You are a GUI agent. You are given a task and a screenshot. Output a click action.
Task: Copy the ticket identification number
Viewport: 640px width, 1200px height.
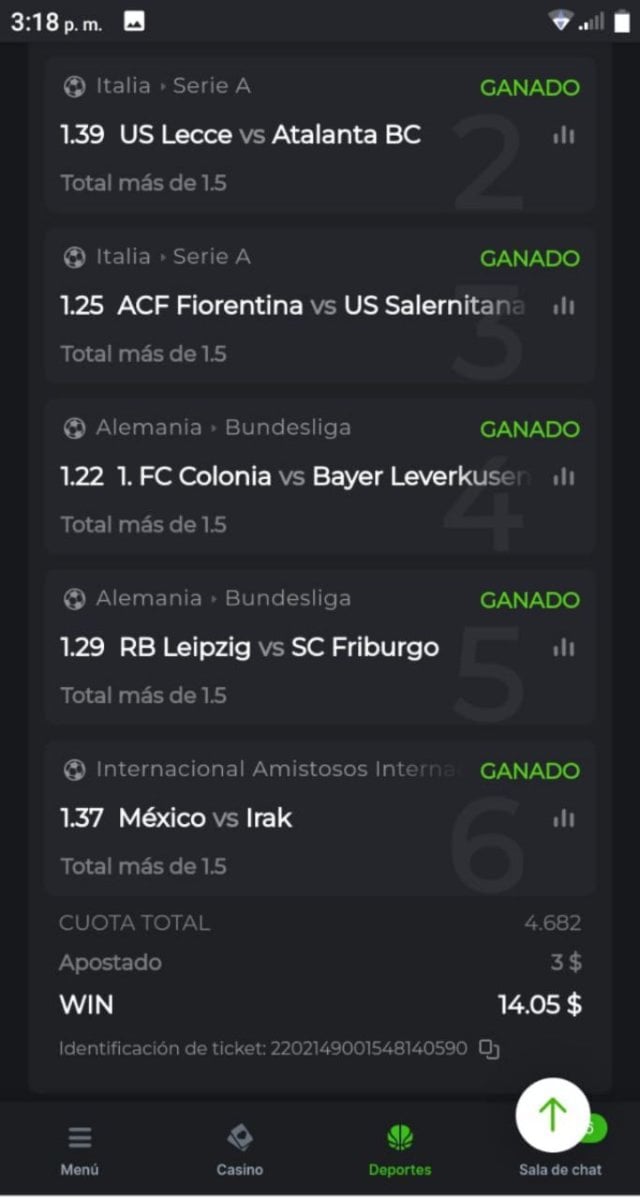489,1049
